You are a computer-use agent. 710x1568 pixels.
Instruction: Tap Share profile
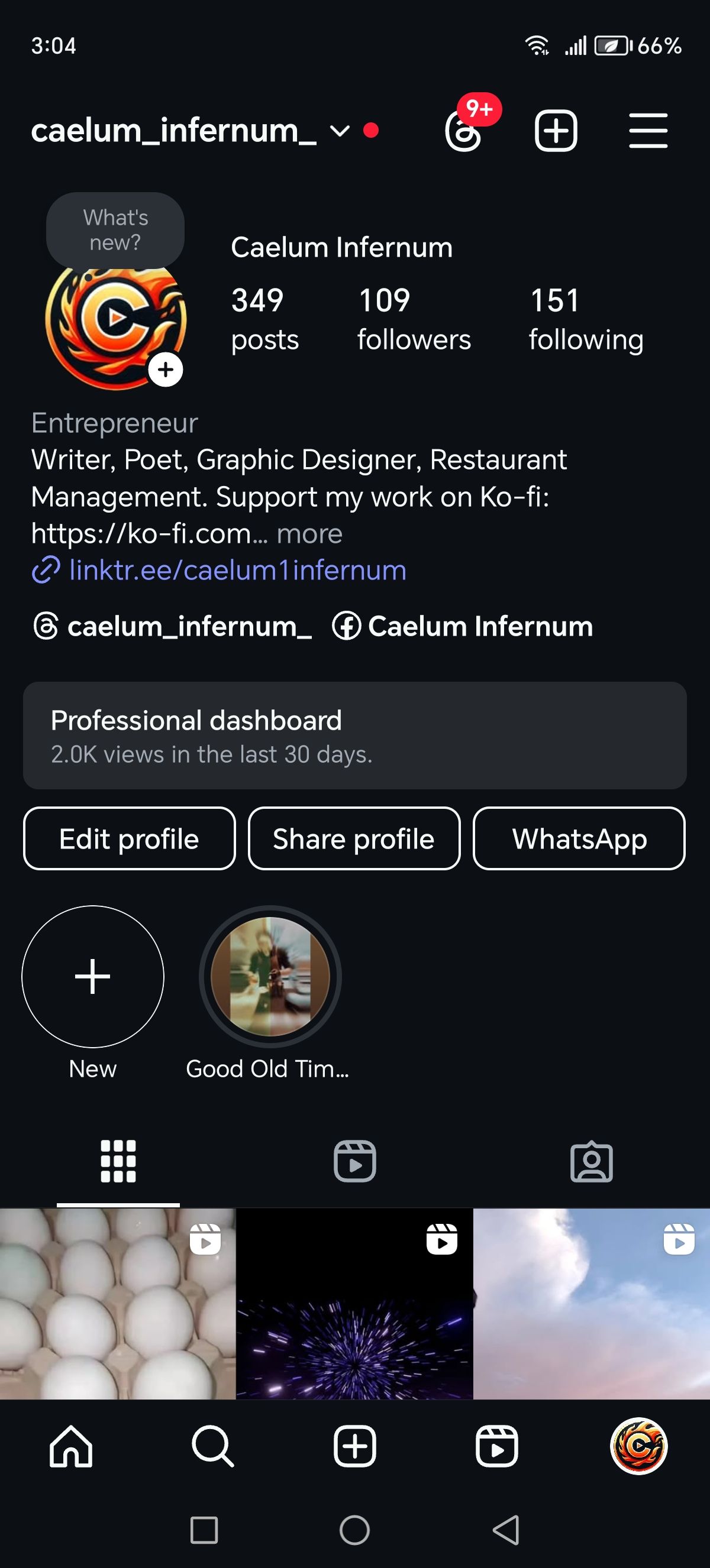pyautogui.click(x=354, y=839)
